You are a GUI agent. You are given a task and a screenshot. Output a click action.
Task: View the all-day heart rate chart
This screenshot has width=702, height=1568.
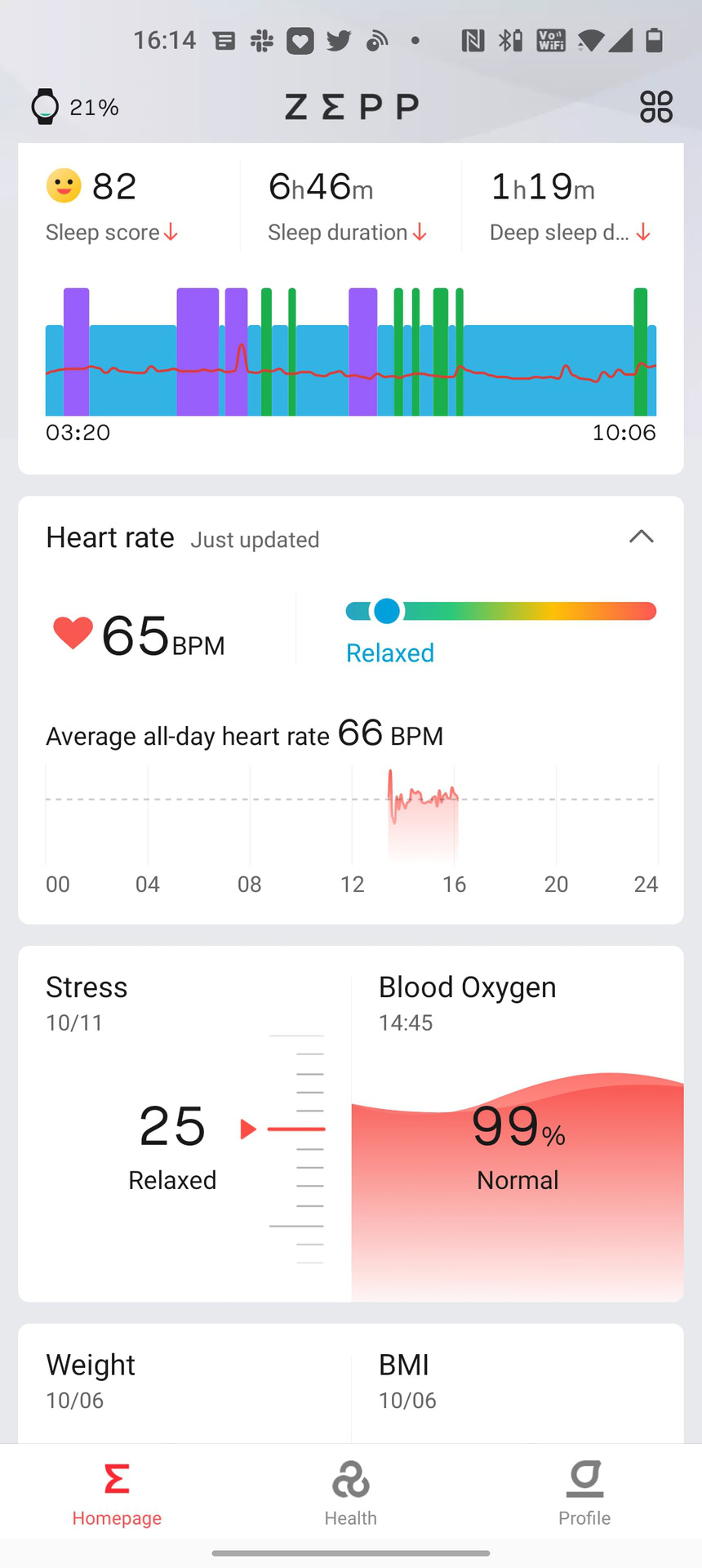pos(351,817)
